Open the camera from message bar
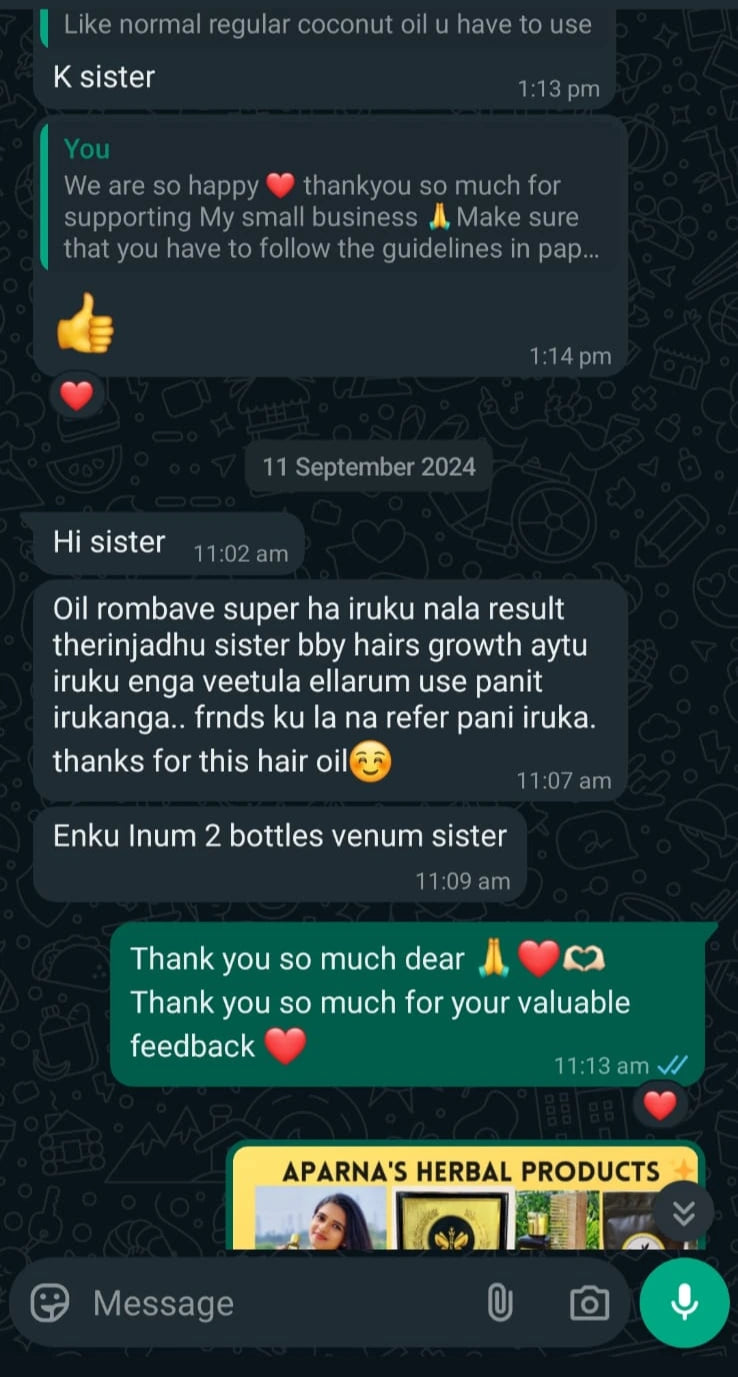The image size is (738, 1377). (x=589, y=1303)
